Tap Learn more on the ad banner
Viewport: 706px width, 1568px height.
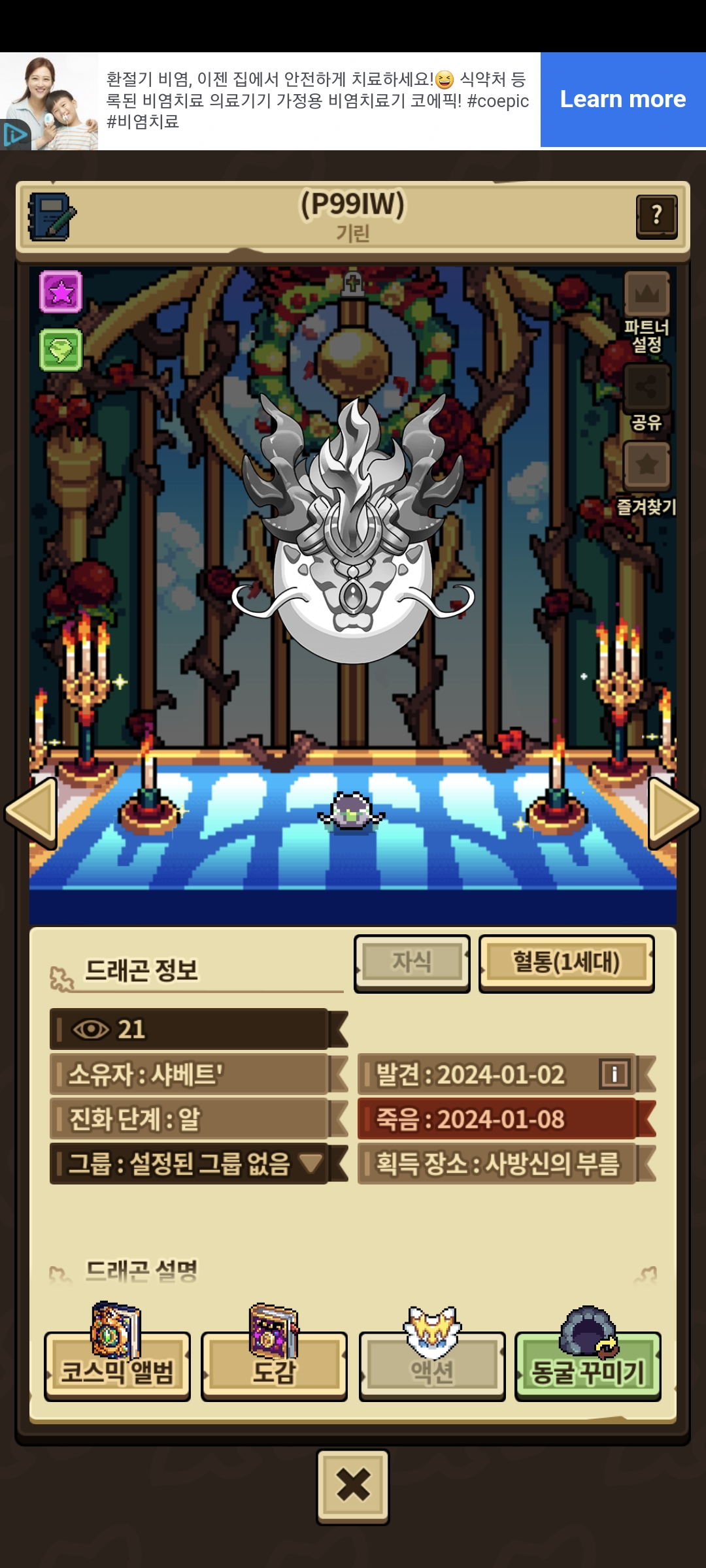tap(622, 99)
